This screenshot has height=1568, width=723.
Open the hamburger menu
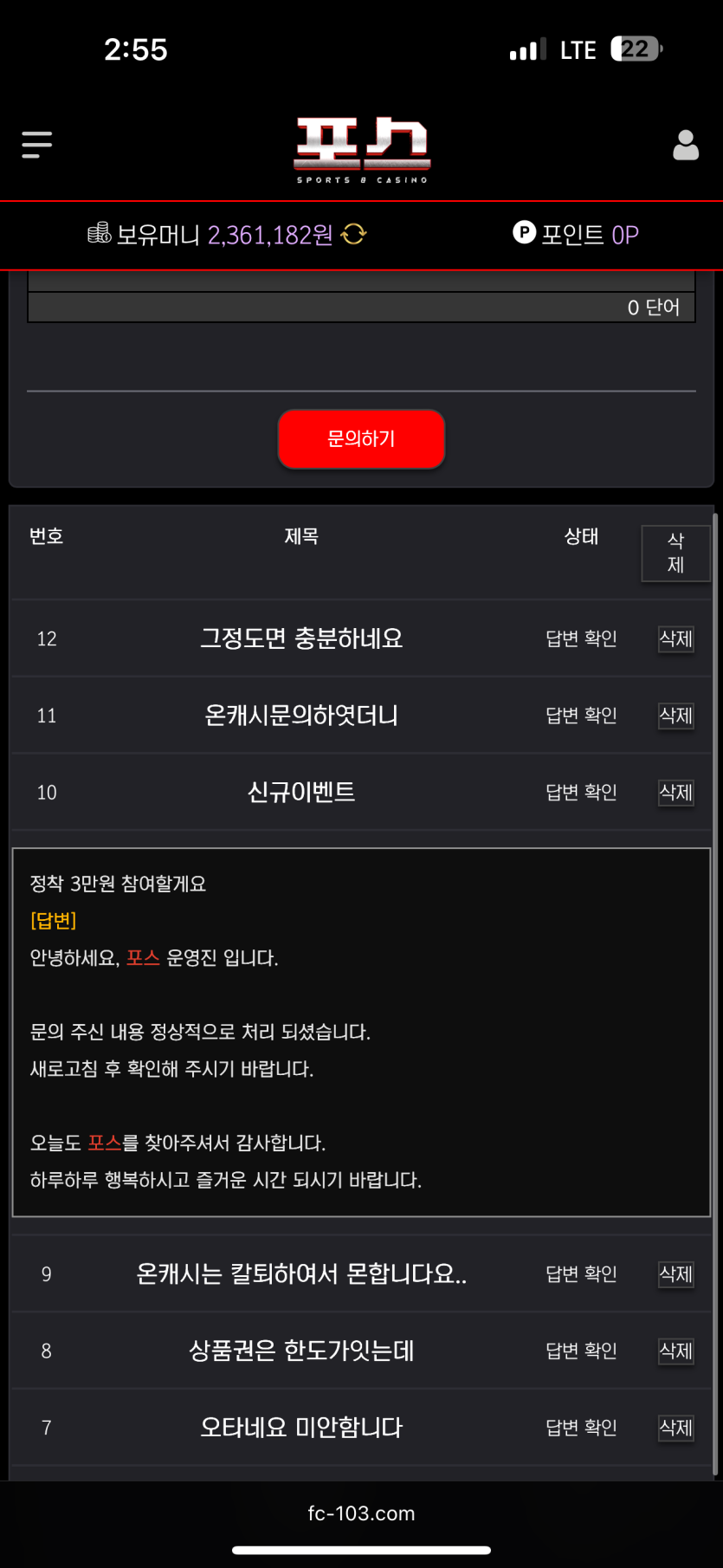tap(36, 145)
